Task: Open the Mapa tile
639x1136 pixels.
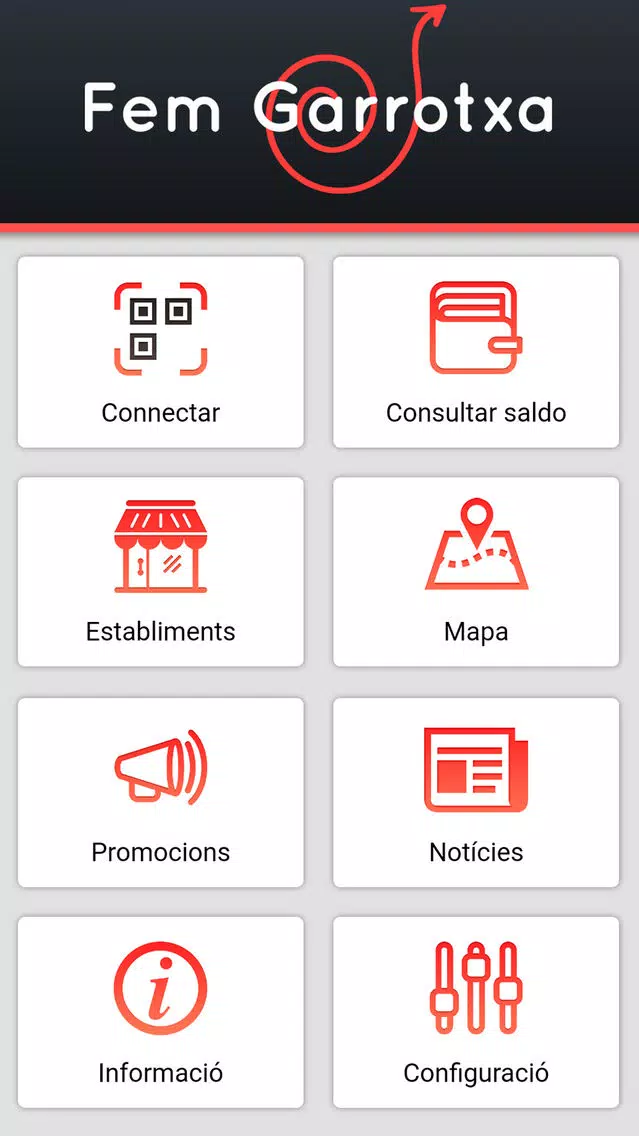Action: point(476,572)
